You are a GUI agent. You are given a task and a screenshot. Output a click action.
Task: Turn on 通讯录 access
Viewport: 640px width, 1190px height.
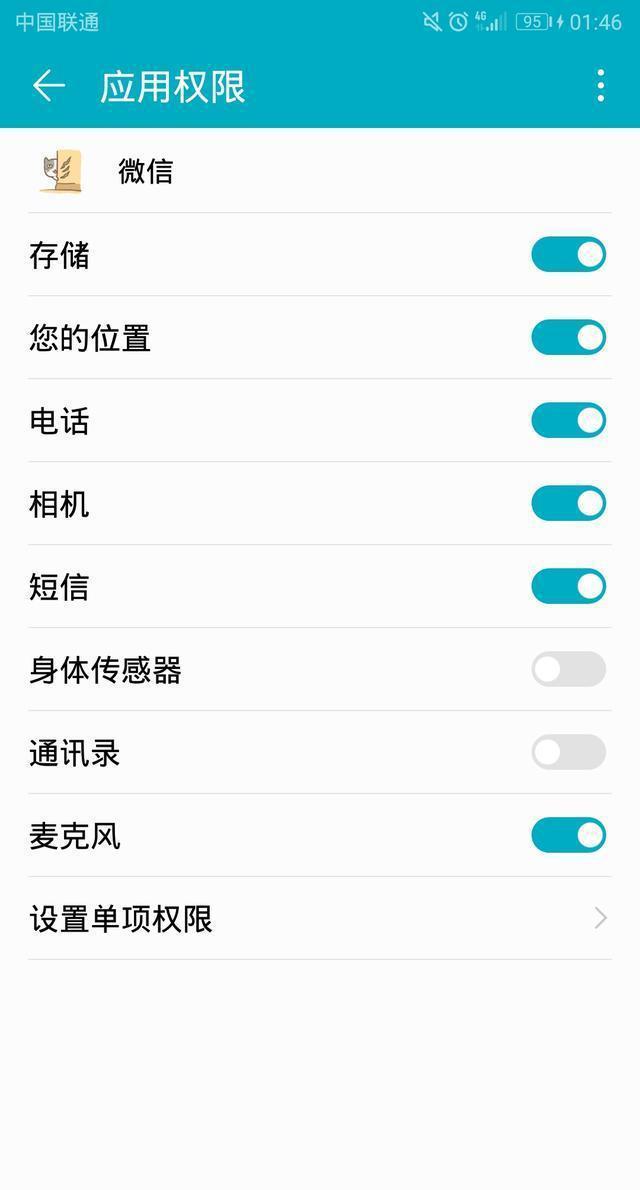click(569, 751)
